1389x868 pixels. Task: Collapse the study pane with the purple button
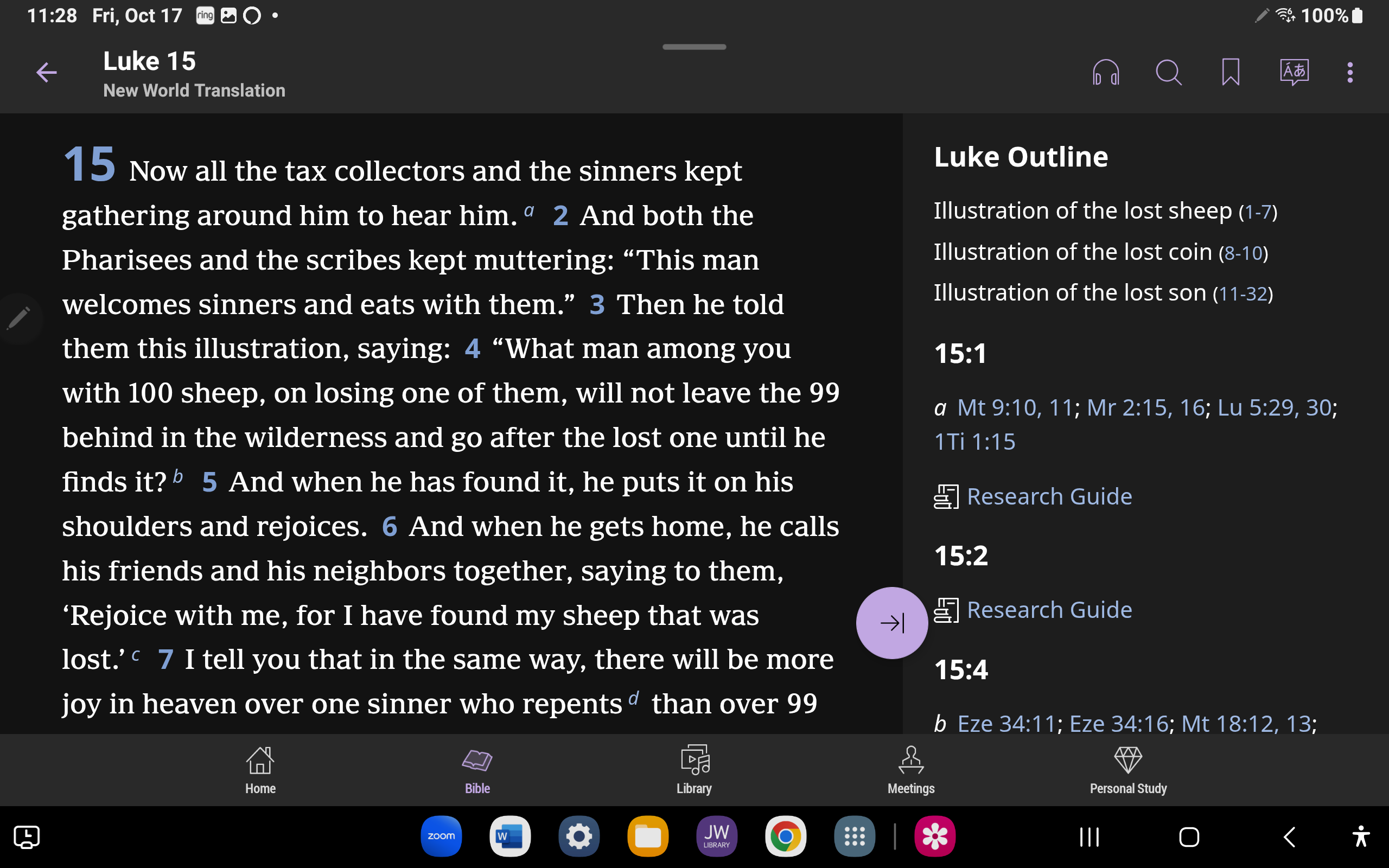click(x=891, y=623)
